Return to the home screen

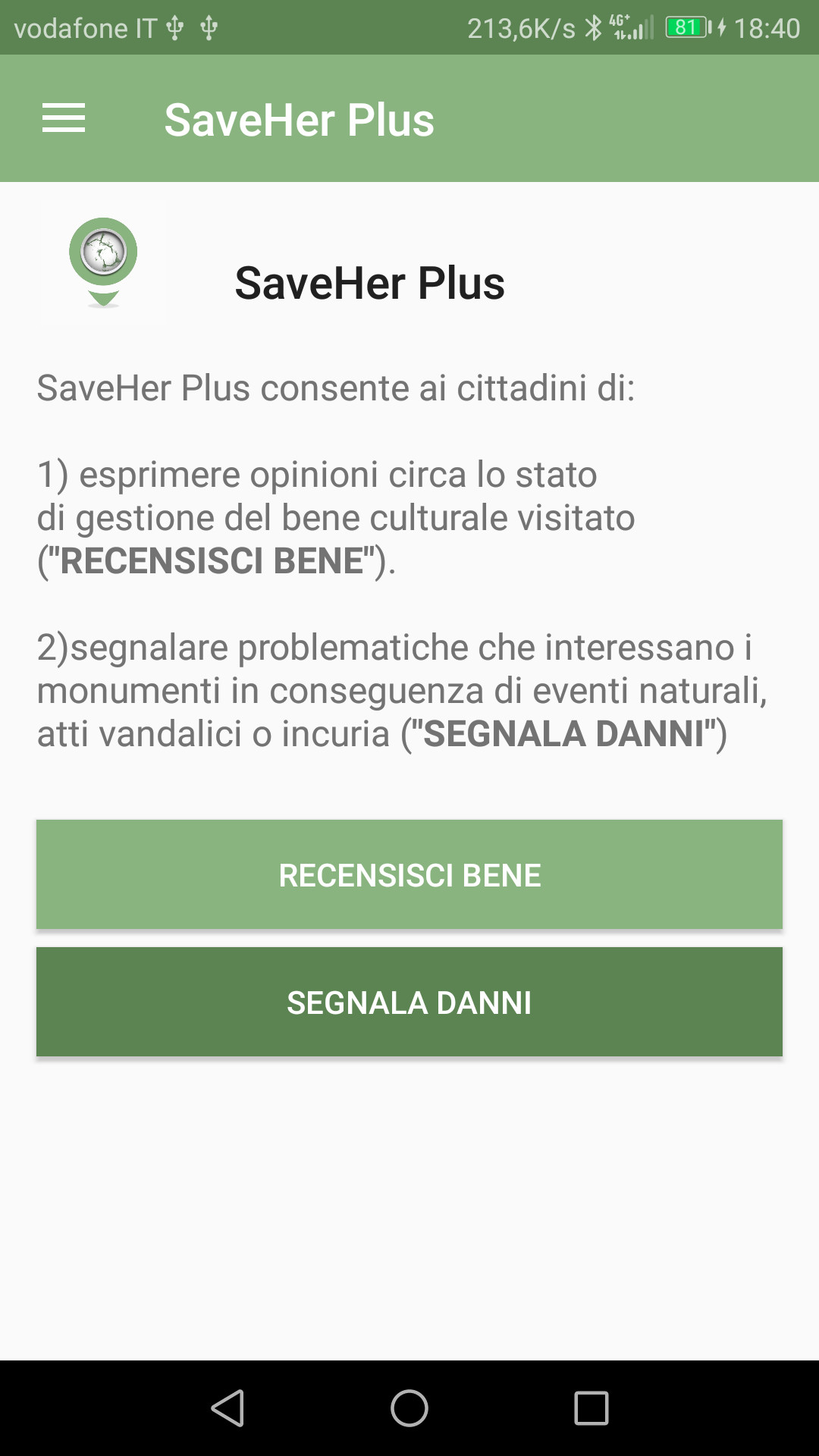point(409,1408)
